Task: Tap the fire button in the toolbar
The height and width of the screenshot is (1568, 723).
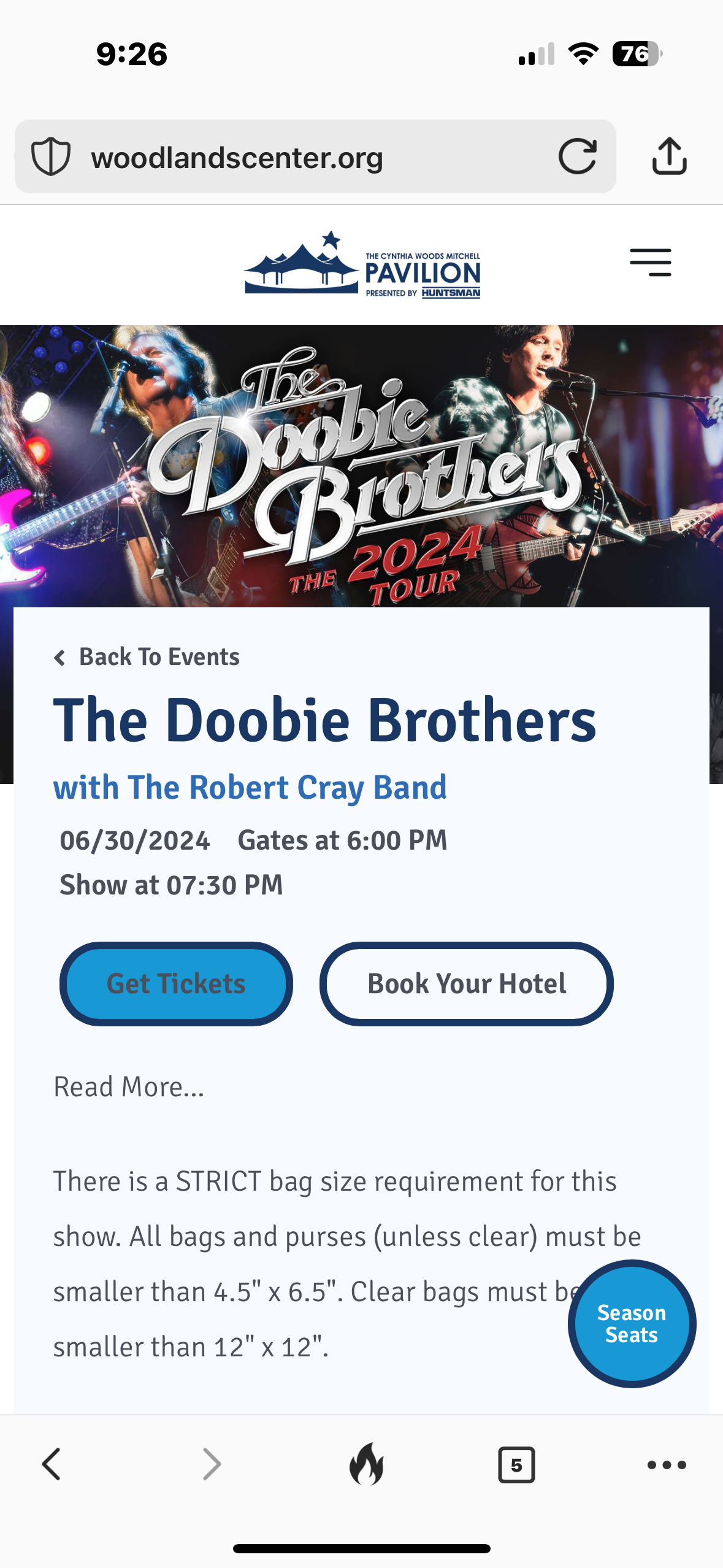Action: (366, 1464)
